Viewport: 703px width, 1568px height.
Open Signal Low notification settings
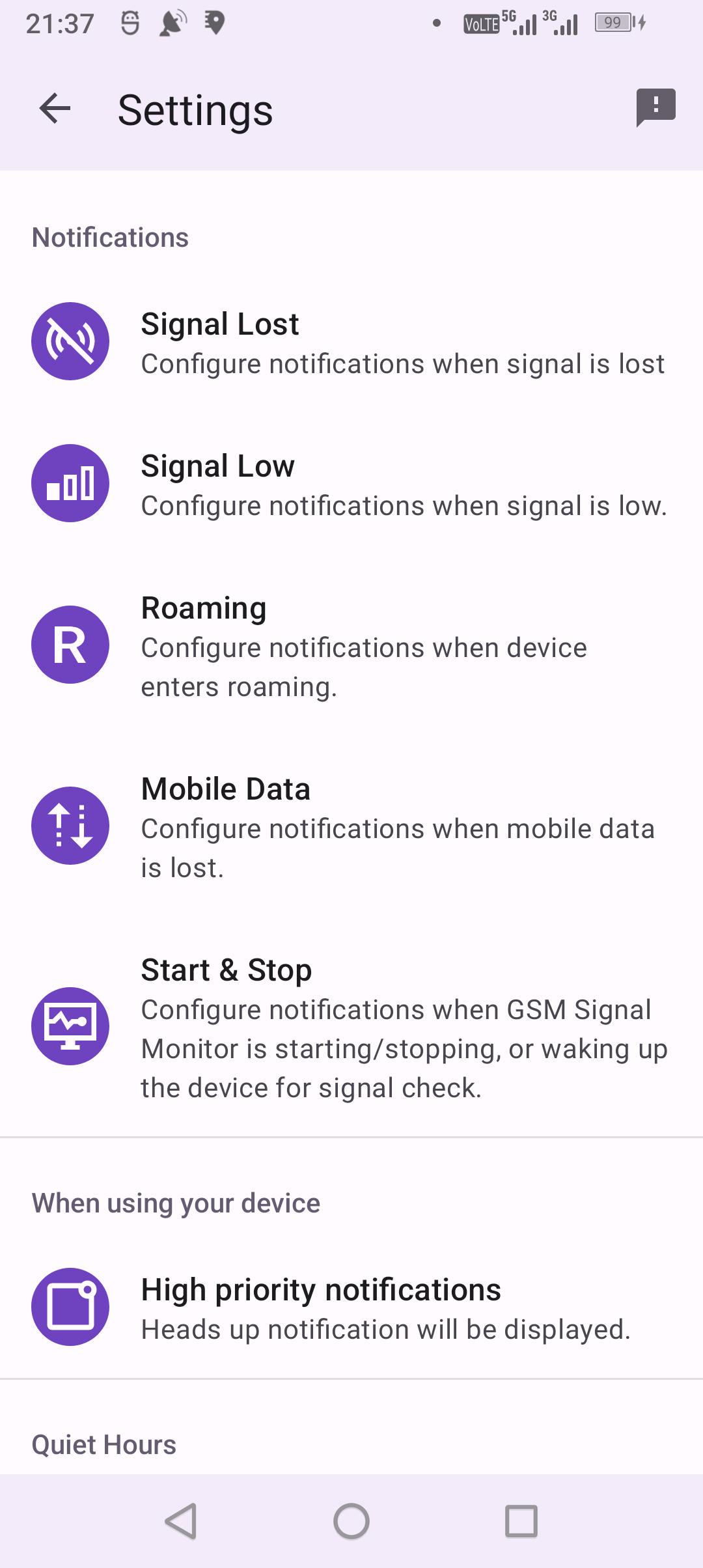click(351, 483)
